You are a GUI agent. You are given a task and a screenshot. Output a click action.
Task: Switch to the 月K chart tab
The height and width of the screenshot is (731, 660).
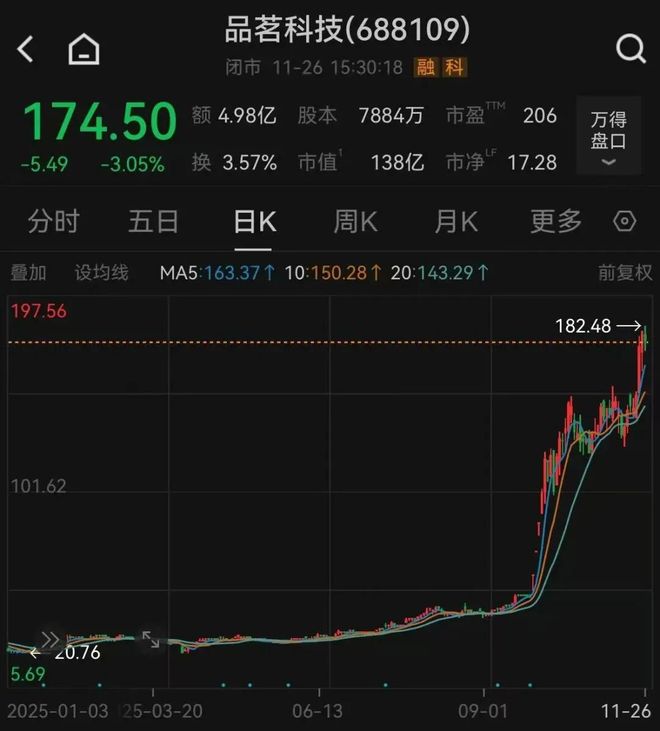tap(456, 221)
